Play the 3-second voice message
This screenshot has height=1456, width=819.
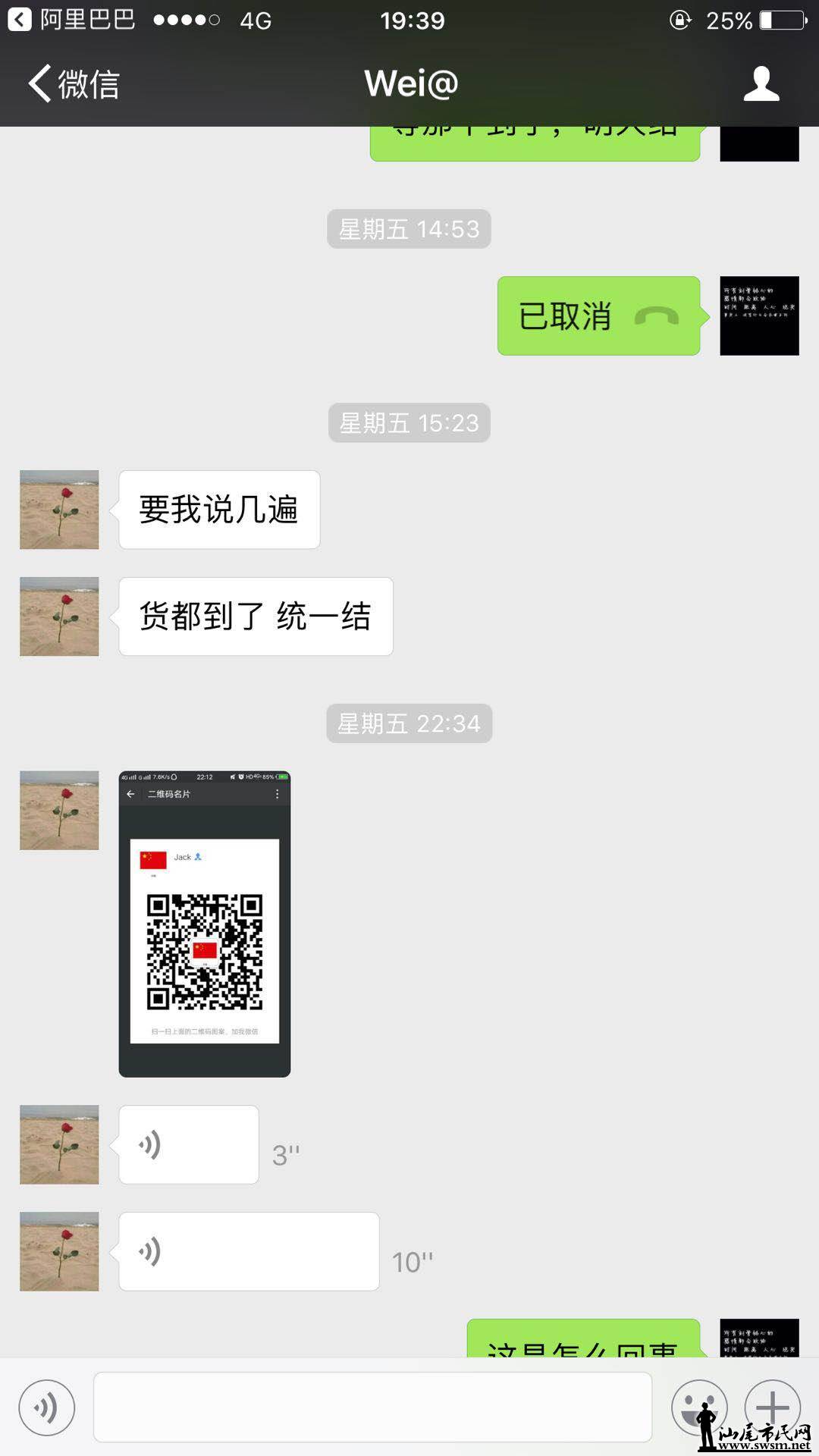(189, 1144)
